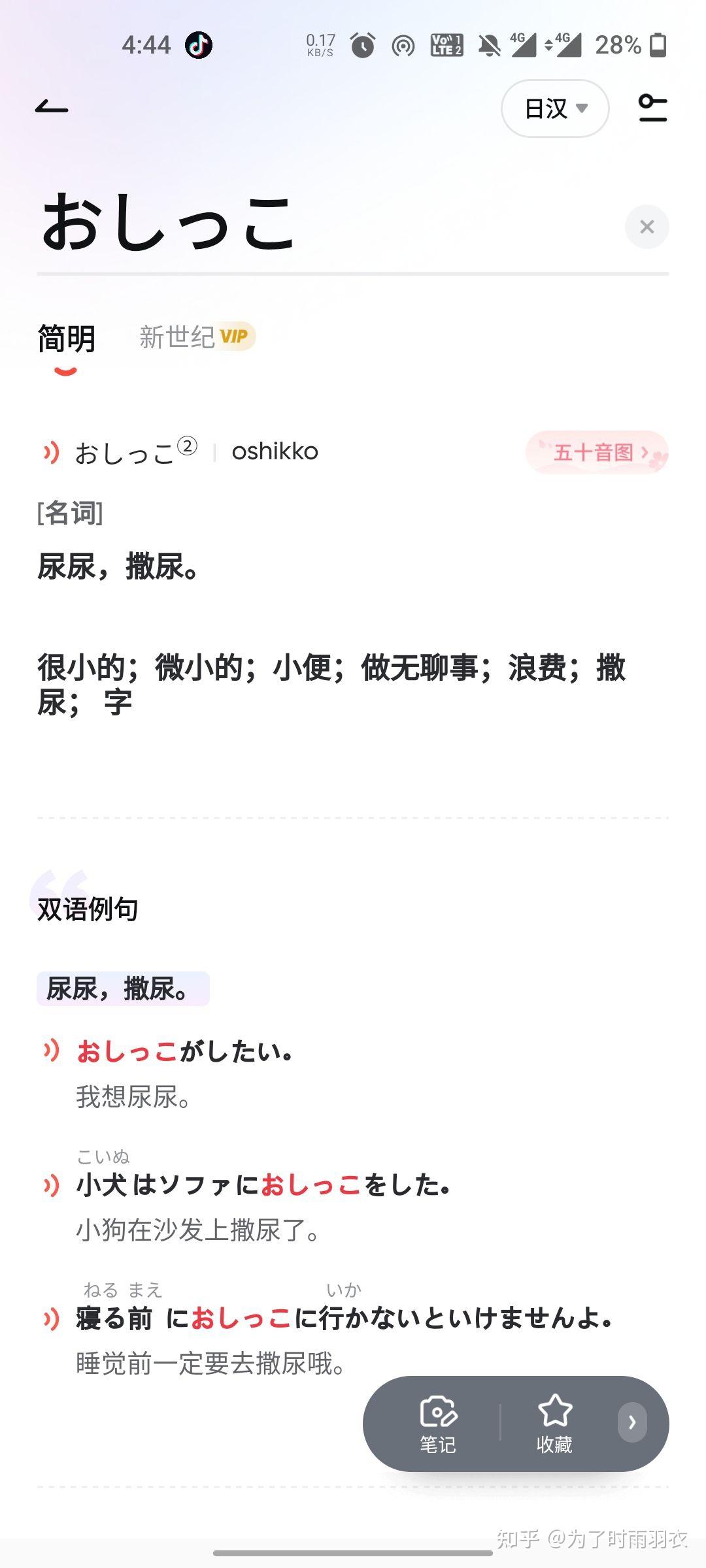This screenshot has height=1568, width=706.
Task: Clear the headword with the X button
Action: tap(647, 226)
